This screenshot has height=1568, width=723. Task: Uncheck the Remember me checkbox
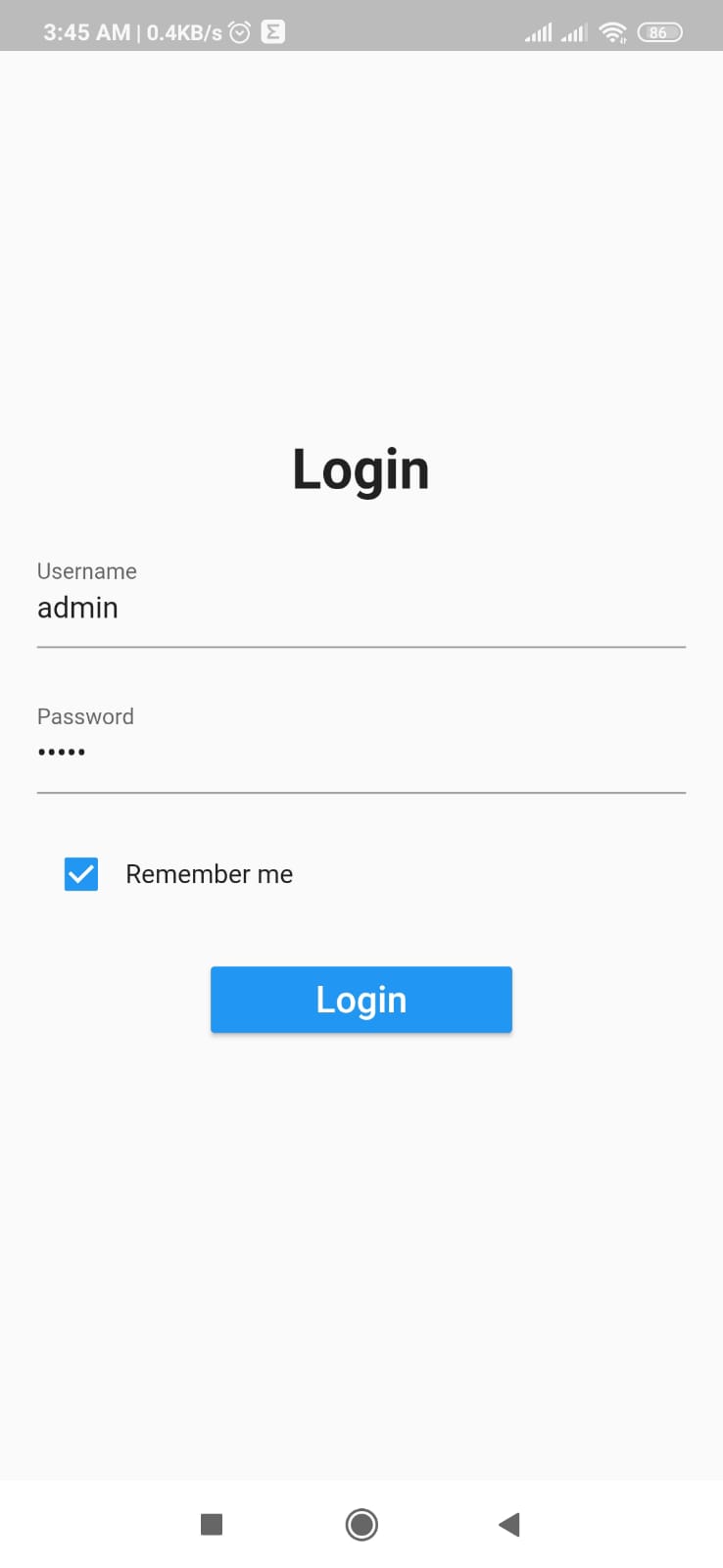(x=80, y=873)
